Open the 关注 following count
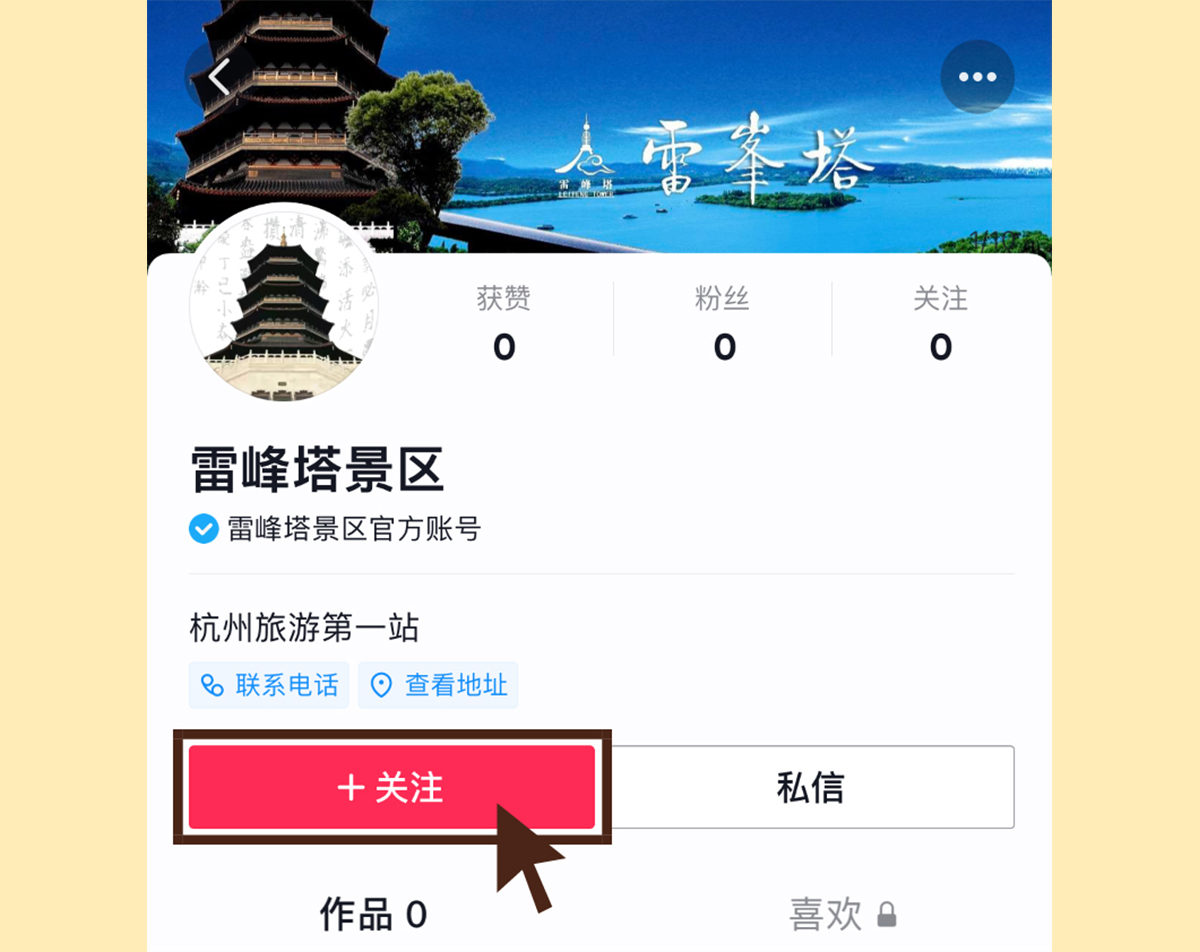This screenshot has height=952, width=1200. pyautogui.click(x=940, y=322)
